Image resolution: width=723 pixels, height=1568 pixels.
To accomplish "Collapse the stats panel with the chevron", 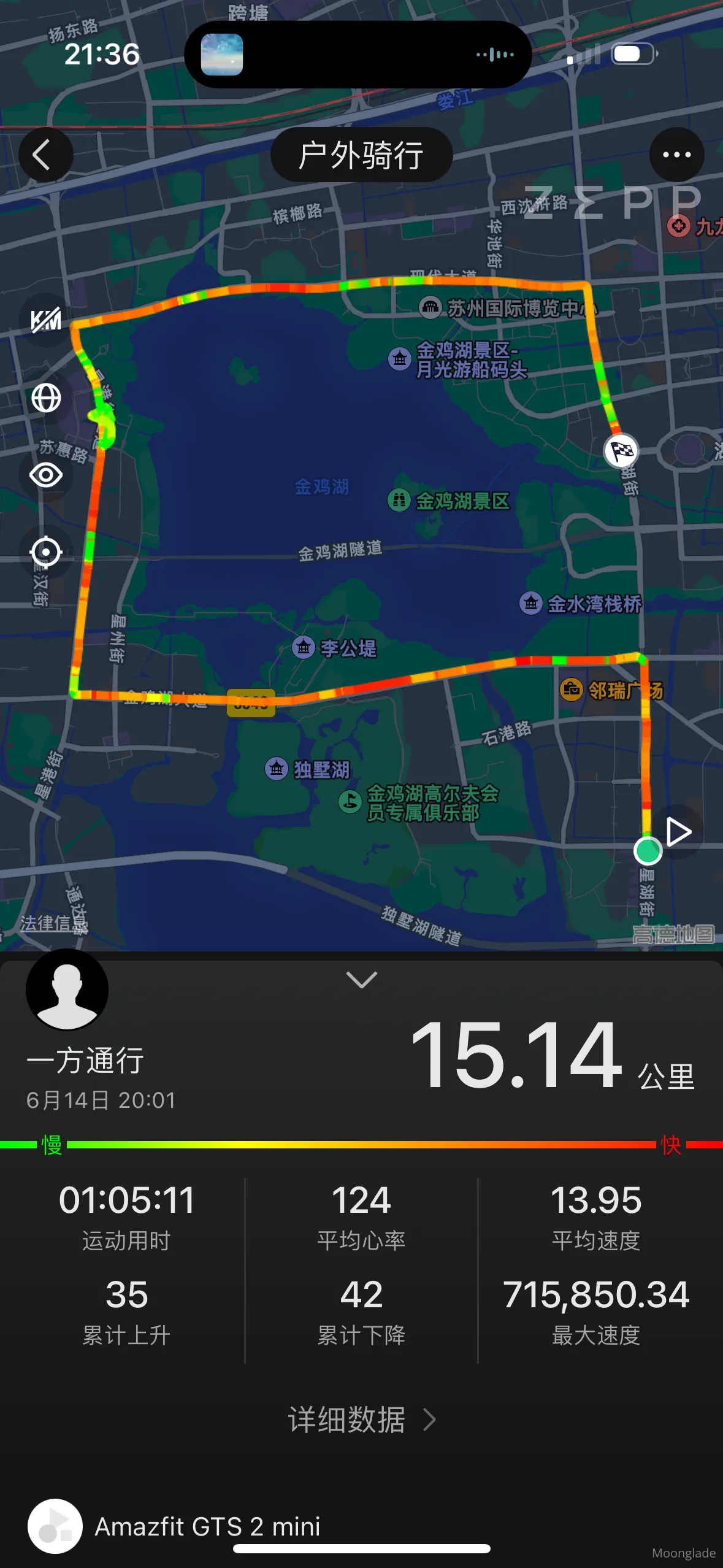I will pyautogui.click(x=361, y=980).
